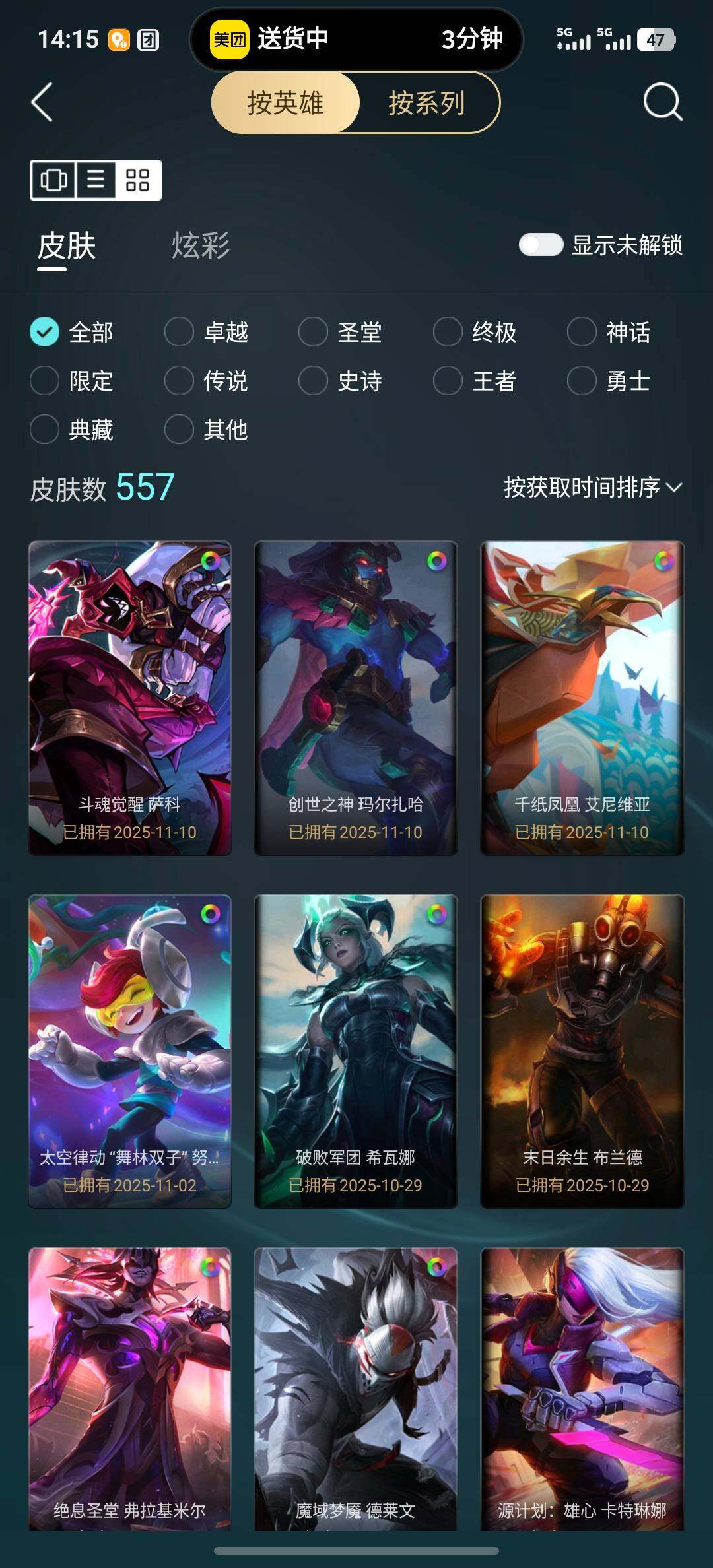This screenshot has height=1568, width=713.
Task: Open the 千纸凤凰 艾尼维亚 skin card
Action: [582, 698]
